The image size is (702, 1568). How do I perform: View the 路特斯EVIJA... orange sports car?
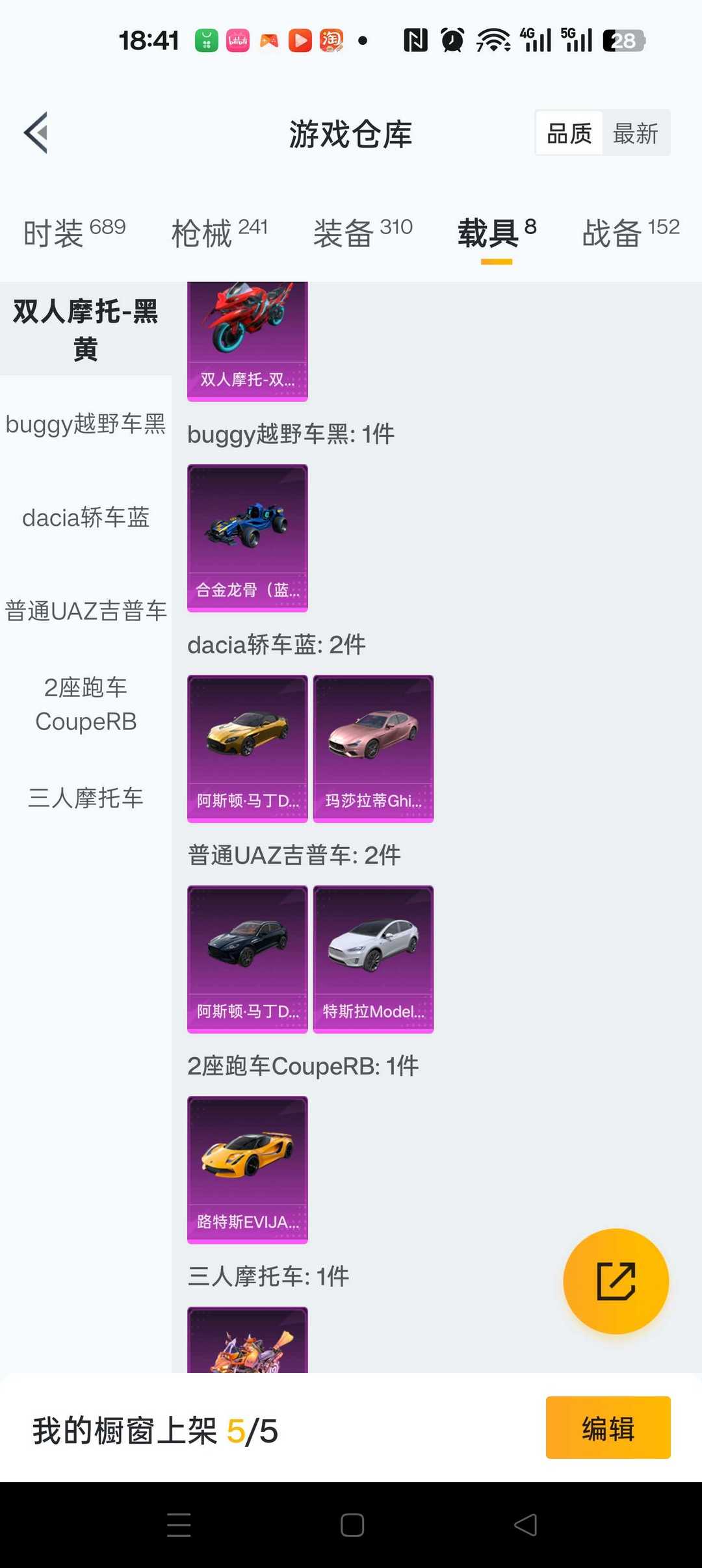pos(247,1169)
